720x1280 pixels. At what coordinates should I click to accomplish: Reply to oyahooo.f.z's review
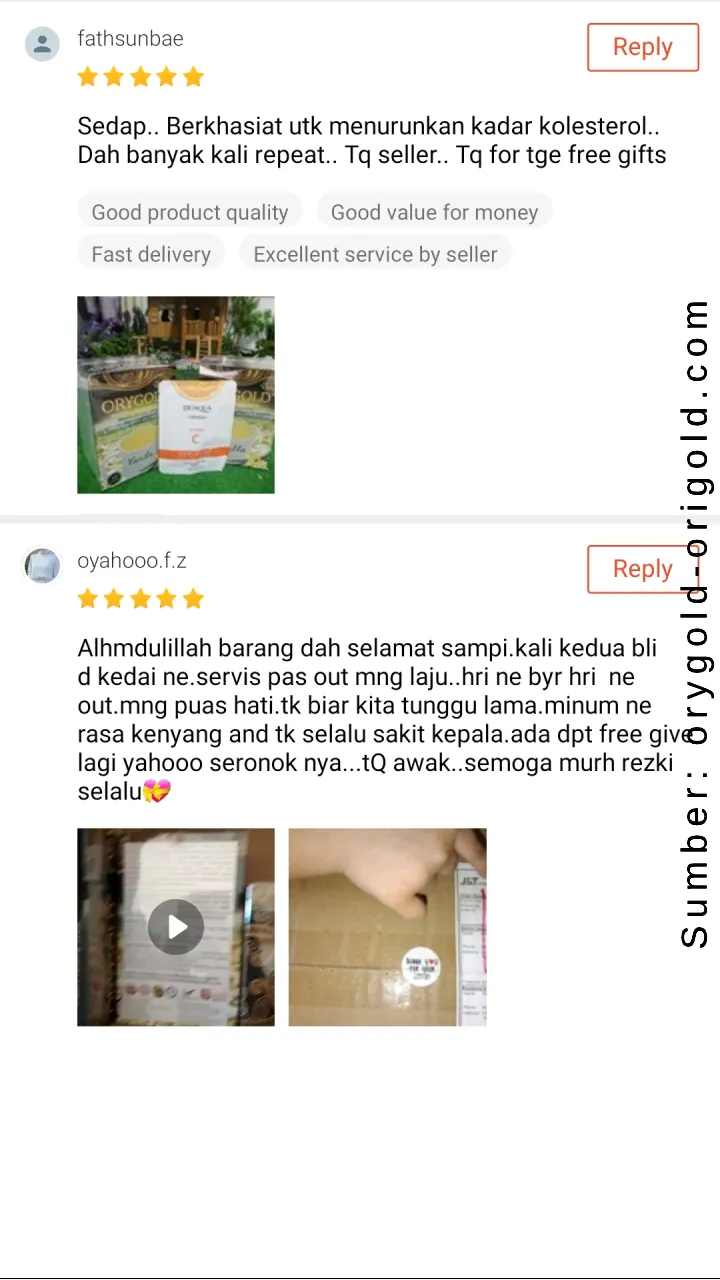(x=642, y=569)
